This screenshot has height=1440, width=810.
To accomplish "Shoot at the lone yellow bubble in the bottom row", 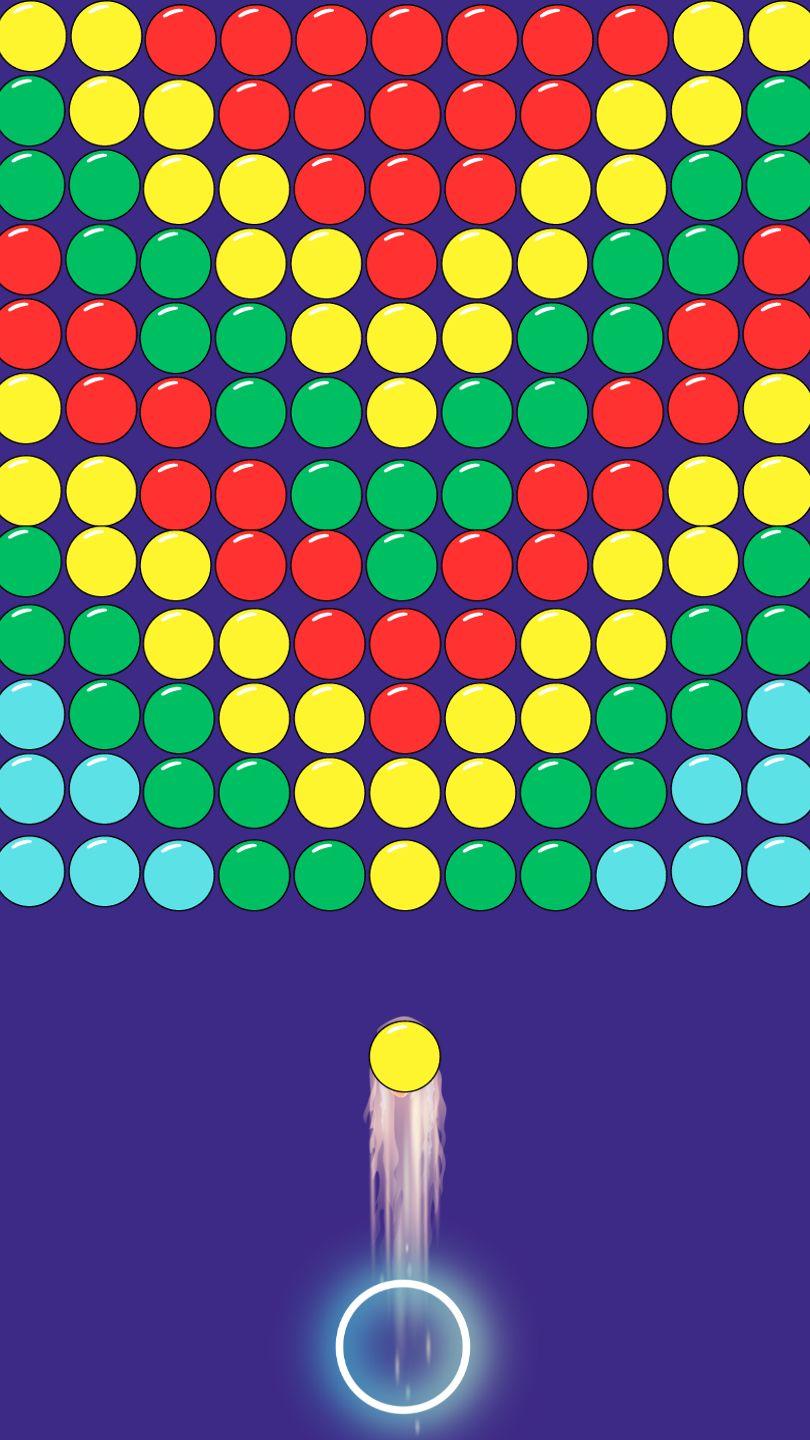I will click(405, 875).
